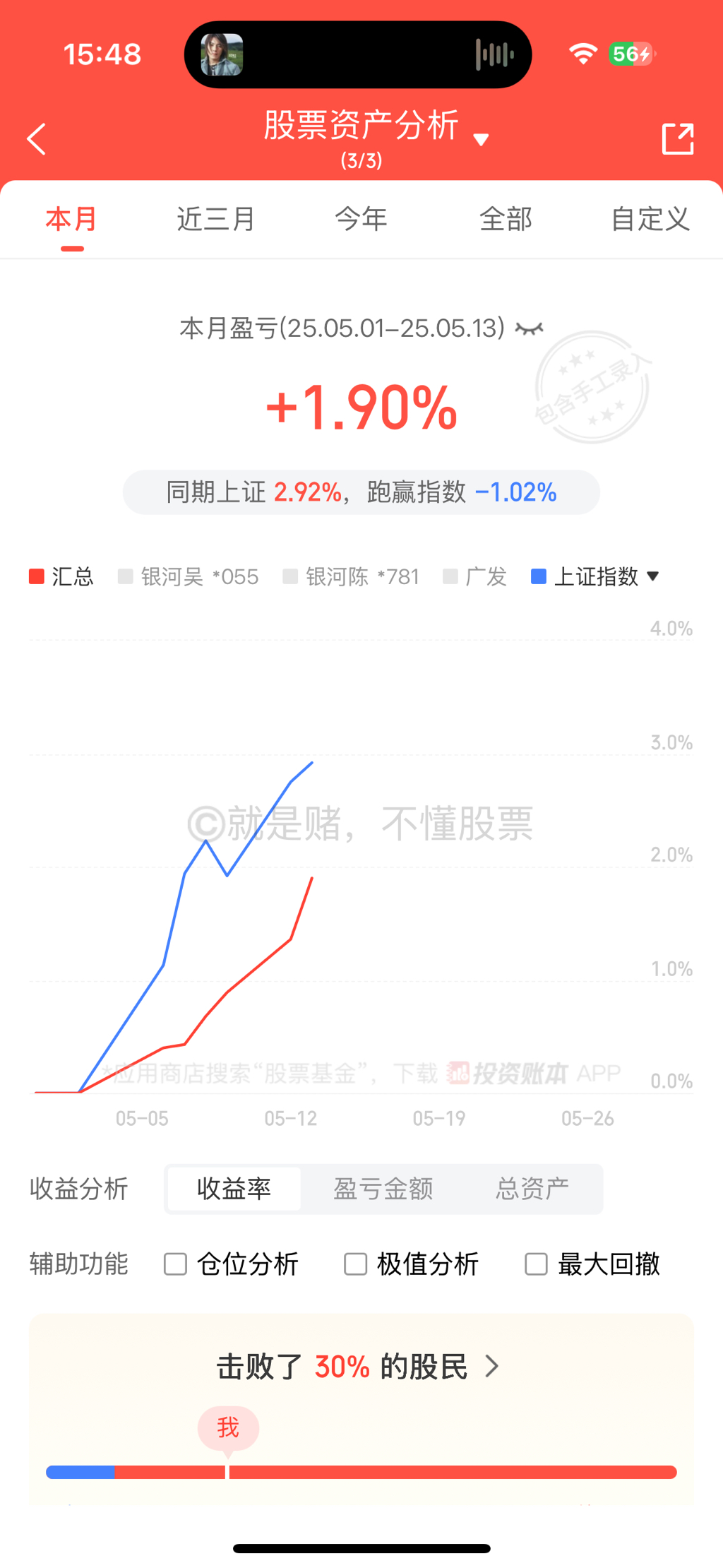Share the stock analysis page
This screenshot has height=1568, width=723.
pos(677,139)
